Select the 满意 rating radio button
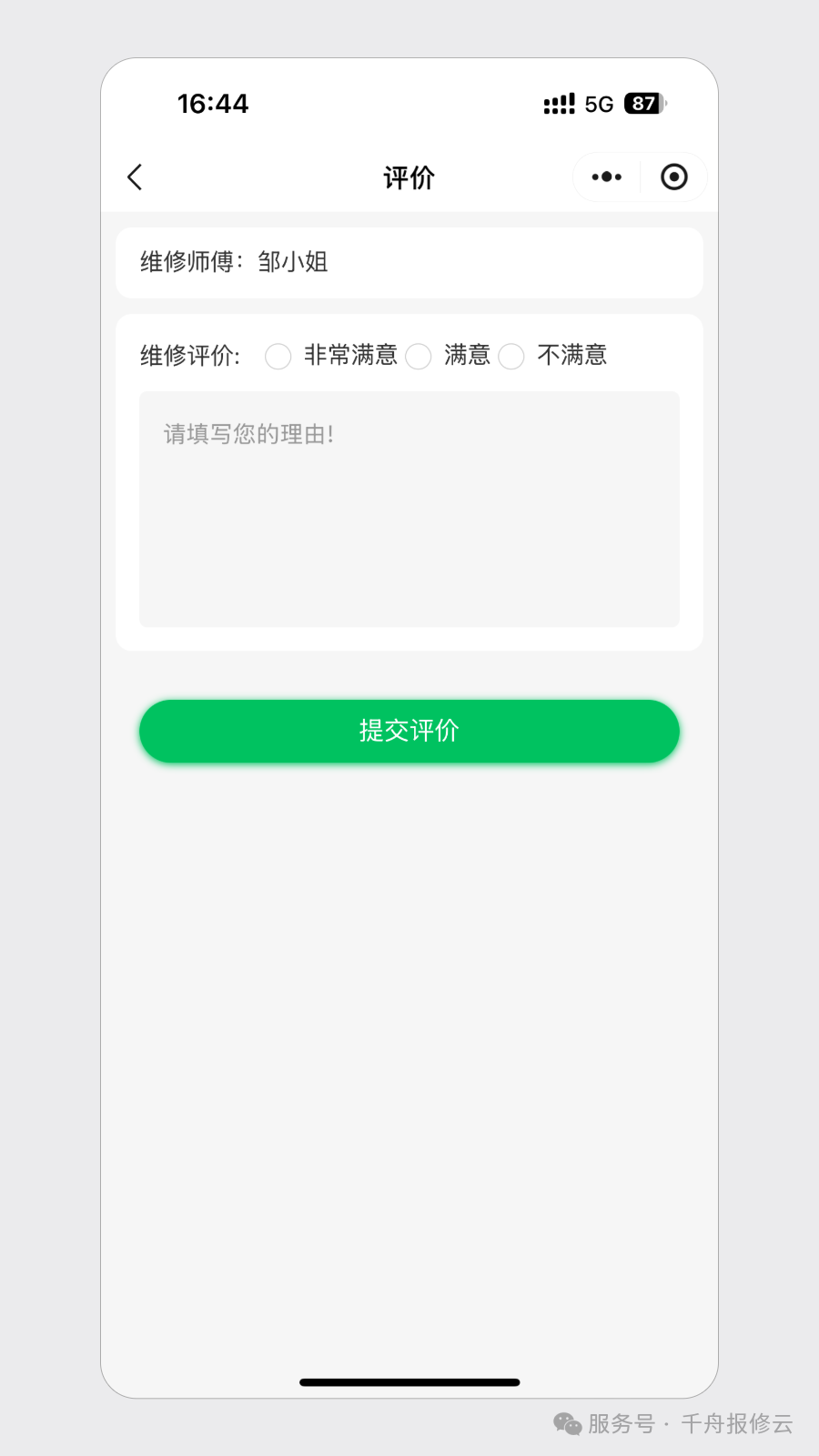This screenshot has height=1456, width=819. (420, 357)
